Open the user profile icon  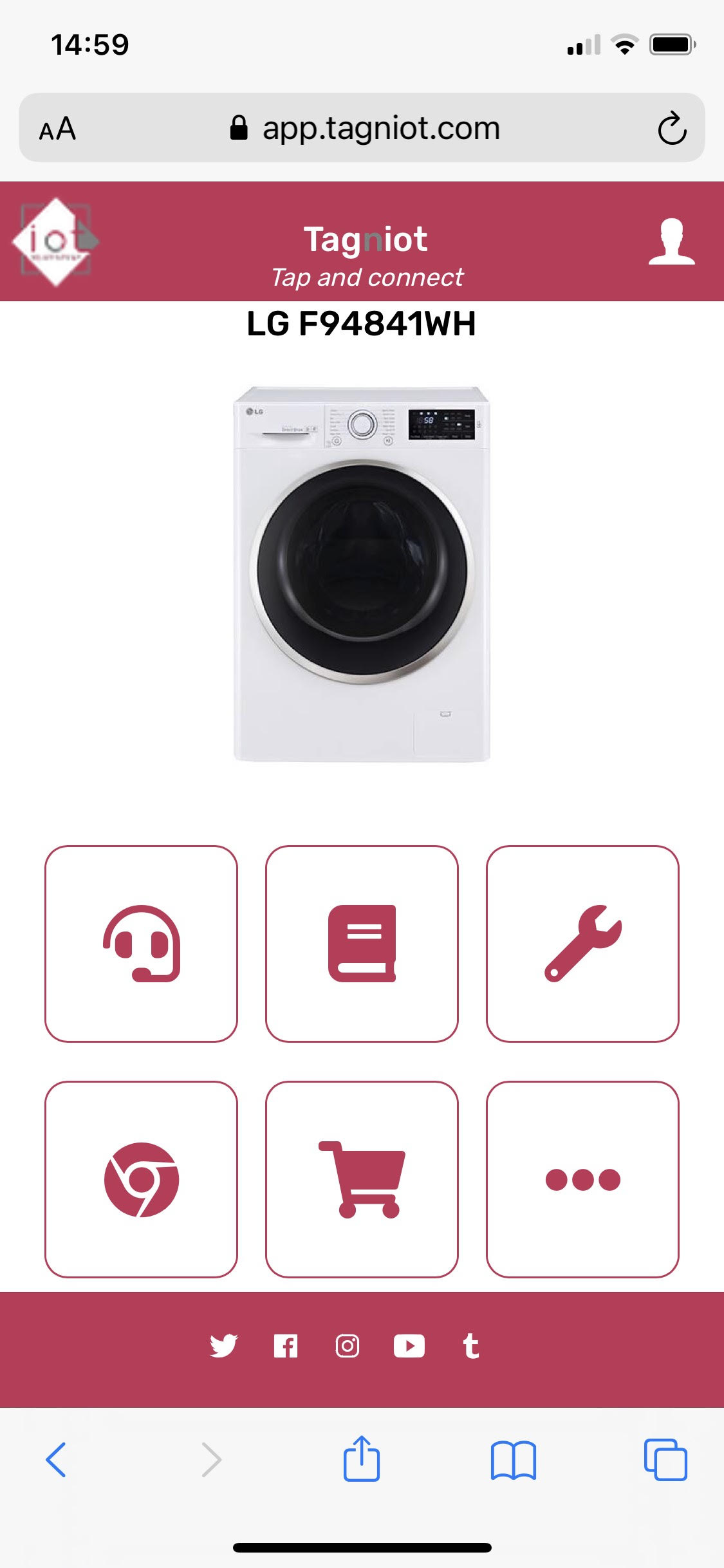click(671, 241)
